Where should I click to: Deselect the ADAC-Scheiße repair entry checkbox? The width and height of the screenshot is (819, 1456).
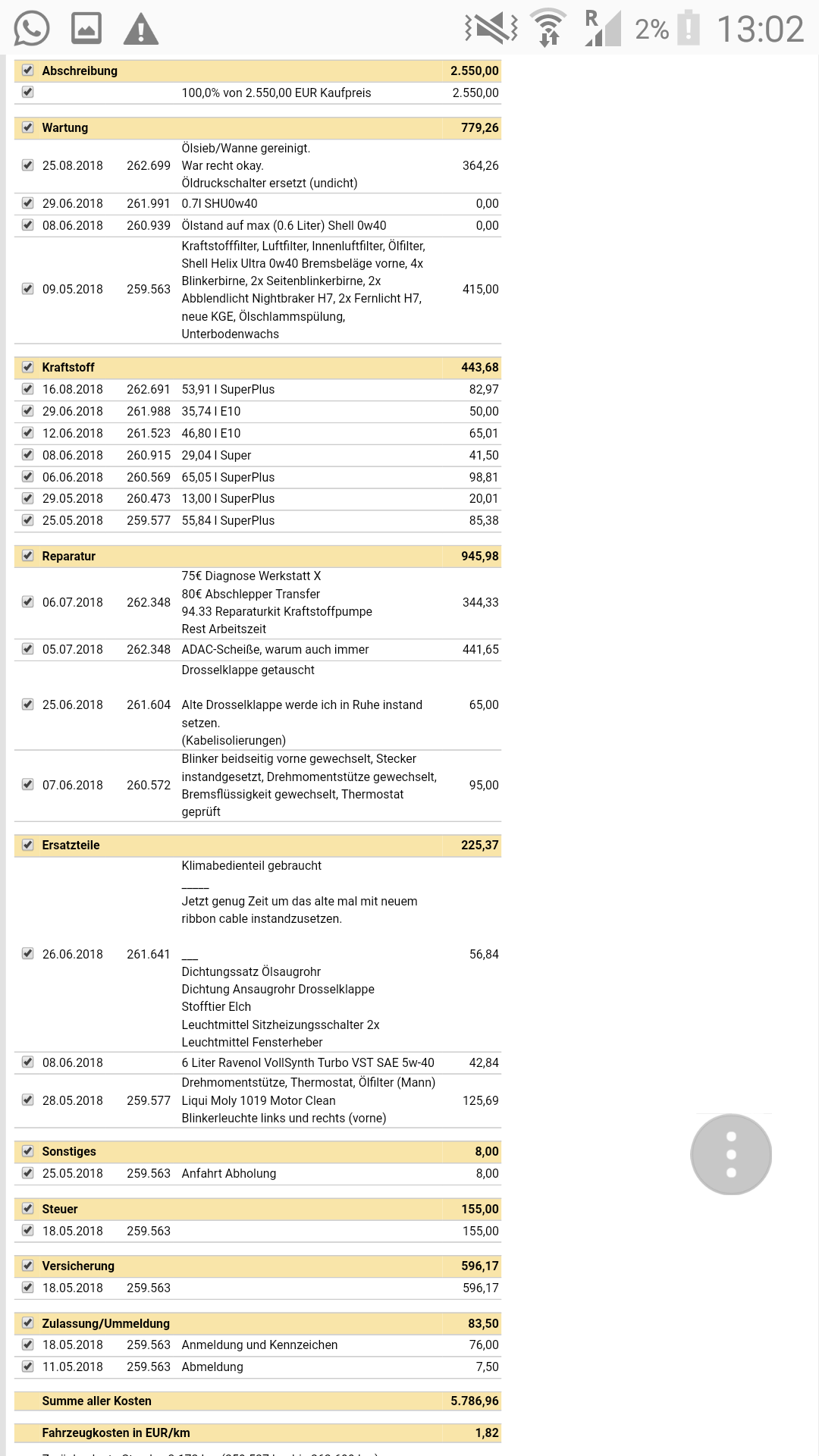point(28,649)
